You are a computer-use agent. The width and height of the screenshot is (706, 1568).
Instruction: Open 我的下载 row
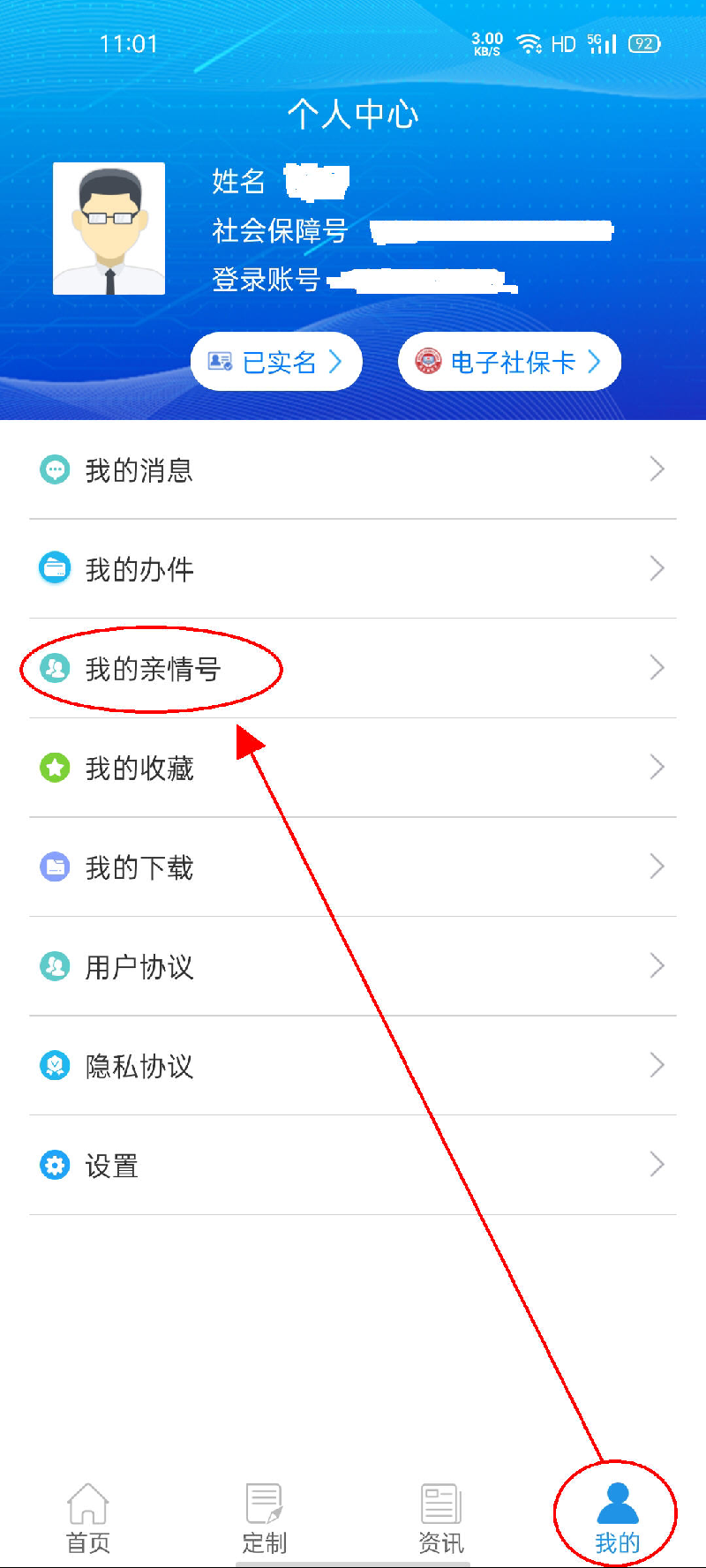coord(353,867)
